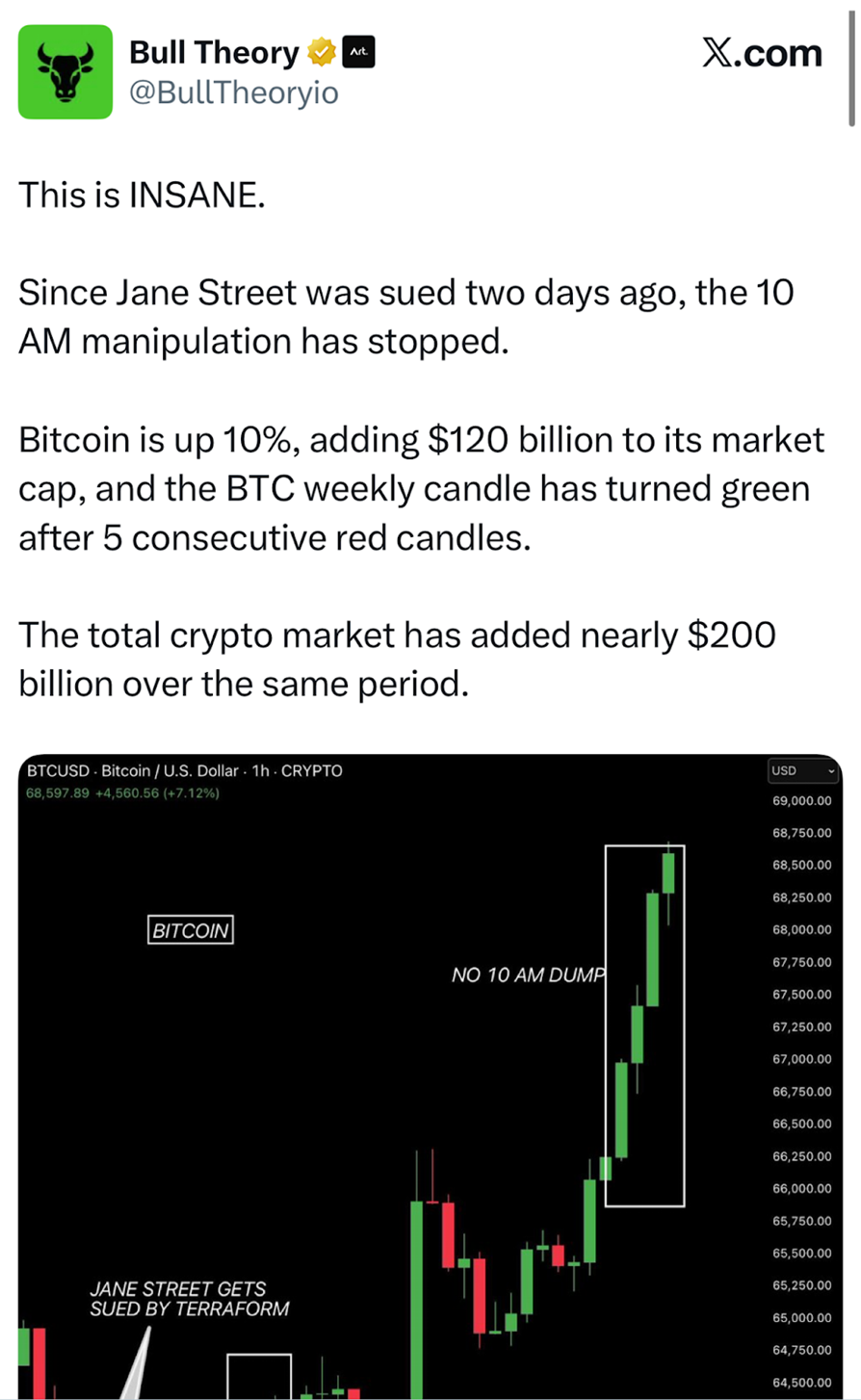Open Bull Theory's profile avatar

(x=65, y=72)
